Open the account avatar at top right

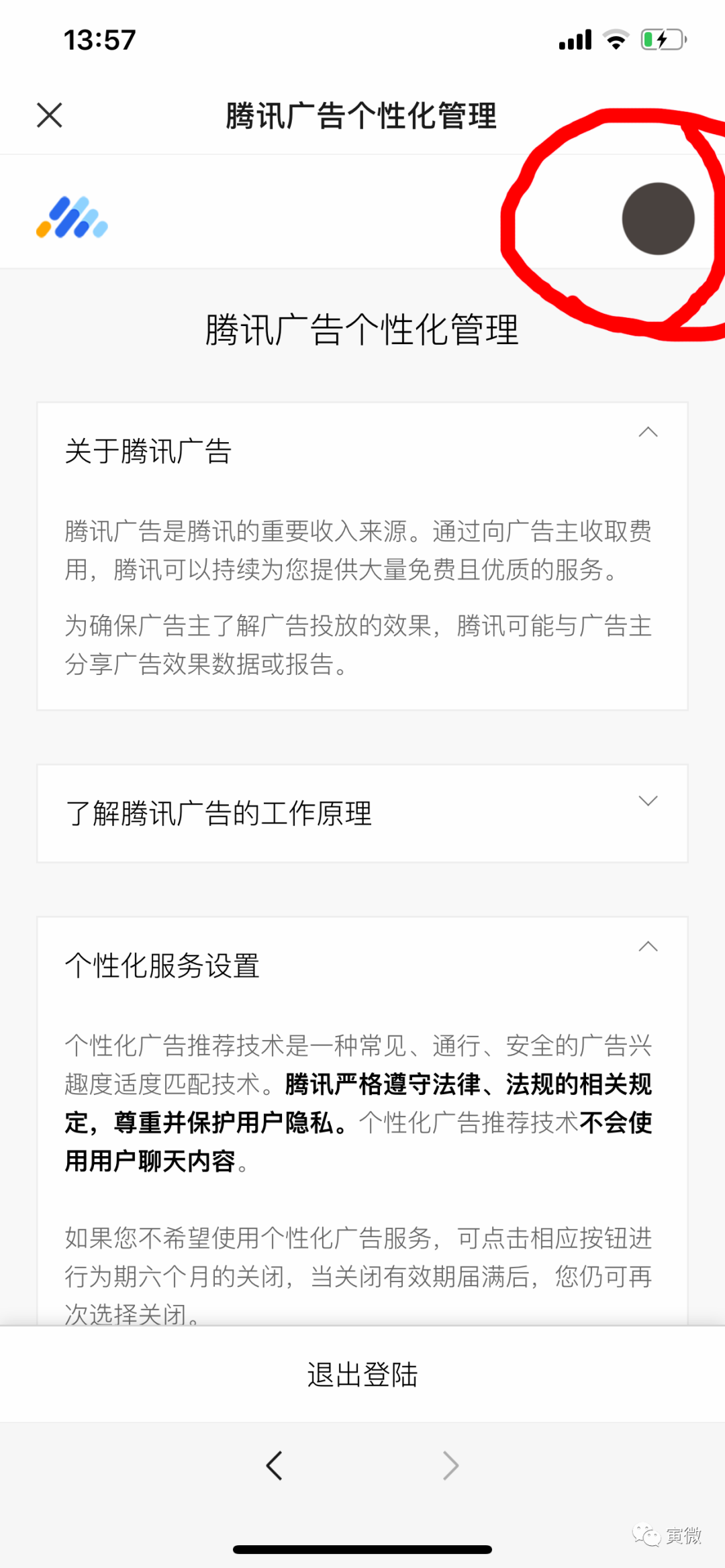pos(658,219)
